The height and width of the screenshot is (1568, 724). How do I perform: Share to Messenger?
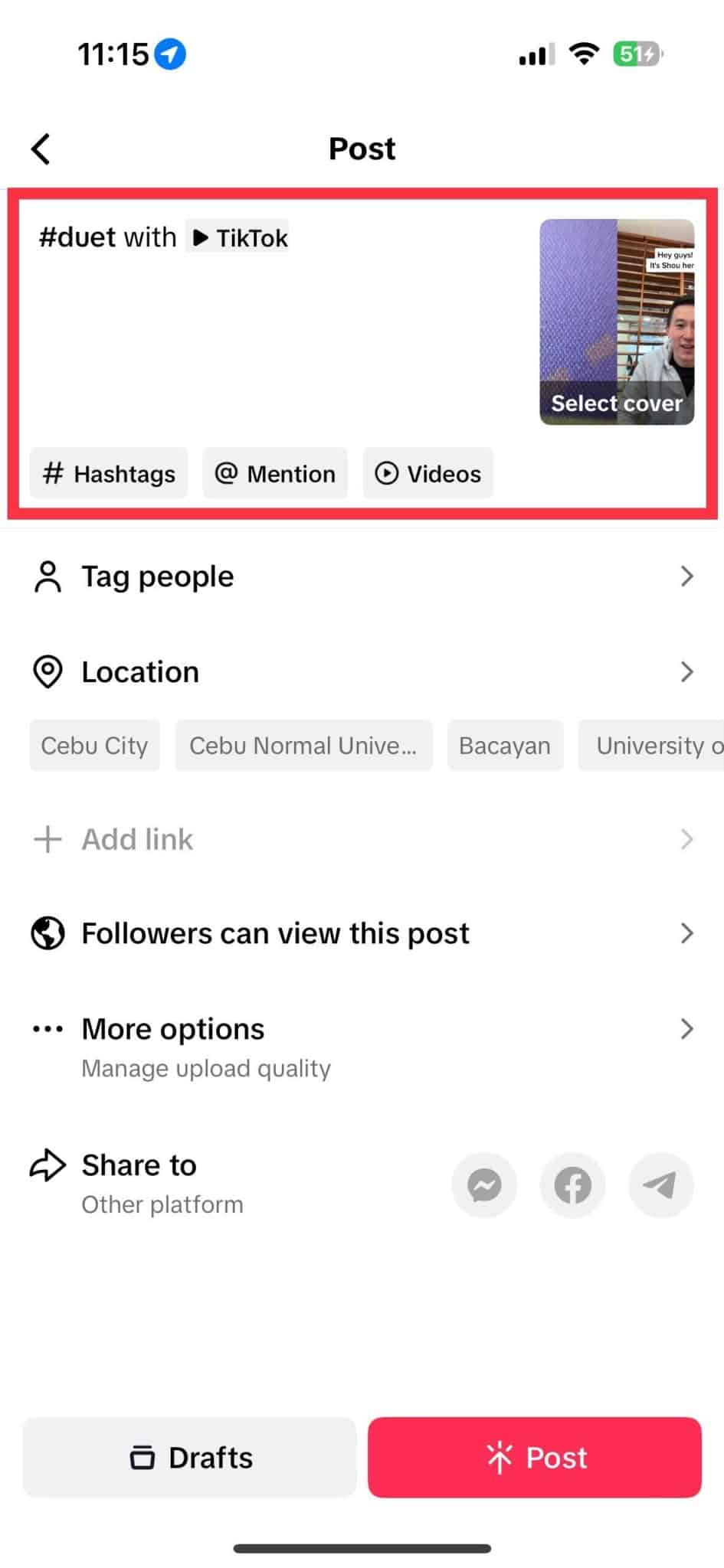(x=484, y=1185)
